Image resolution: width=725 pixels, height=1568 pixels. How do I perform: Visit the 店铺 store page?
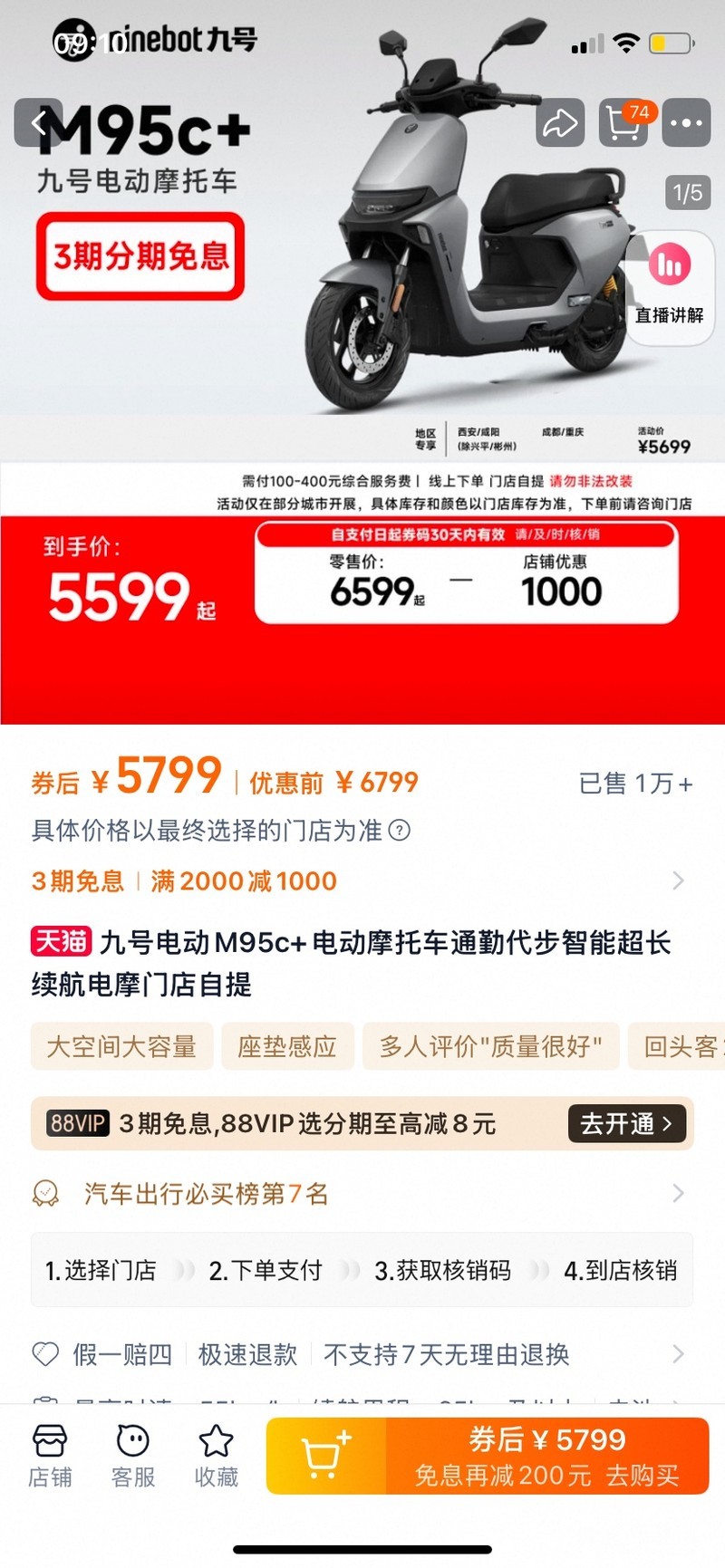(50, 1456)
